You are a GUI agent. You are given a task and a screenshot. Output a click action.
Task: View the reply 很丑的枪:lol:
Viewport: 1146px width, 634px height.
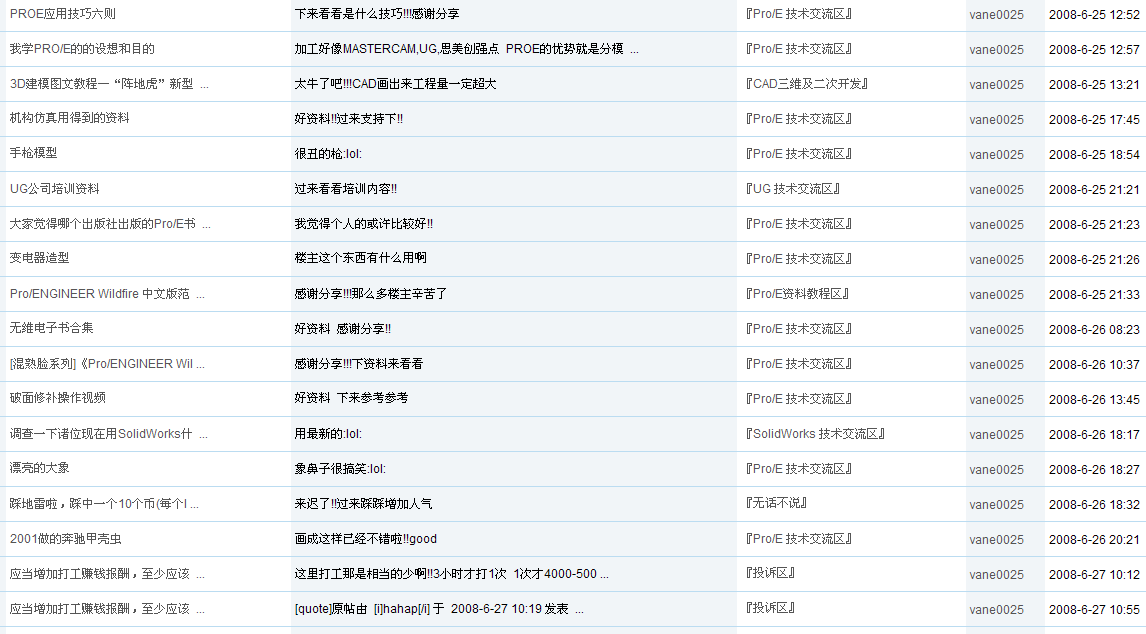tap(328, 154)
